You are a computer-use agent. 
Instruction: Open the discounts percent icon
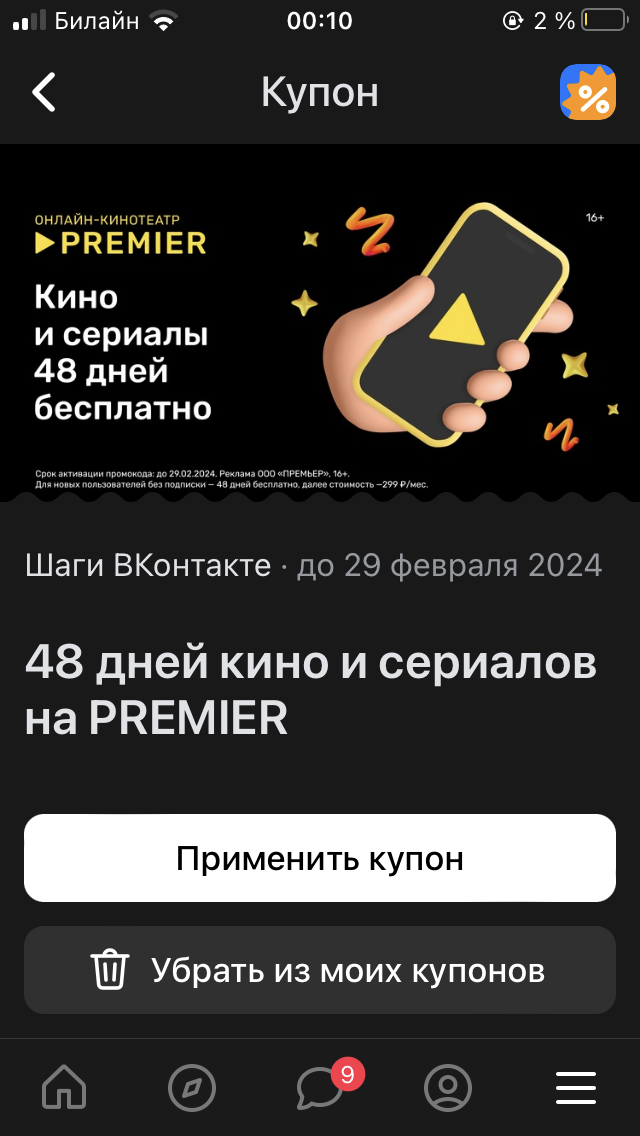pyautogui.click(x=588, y=92)
